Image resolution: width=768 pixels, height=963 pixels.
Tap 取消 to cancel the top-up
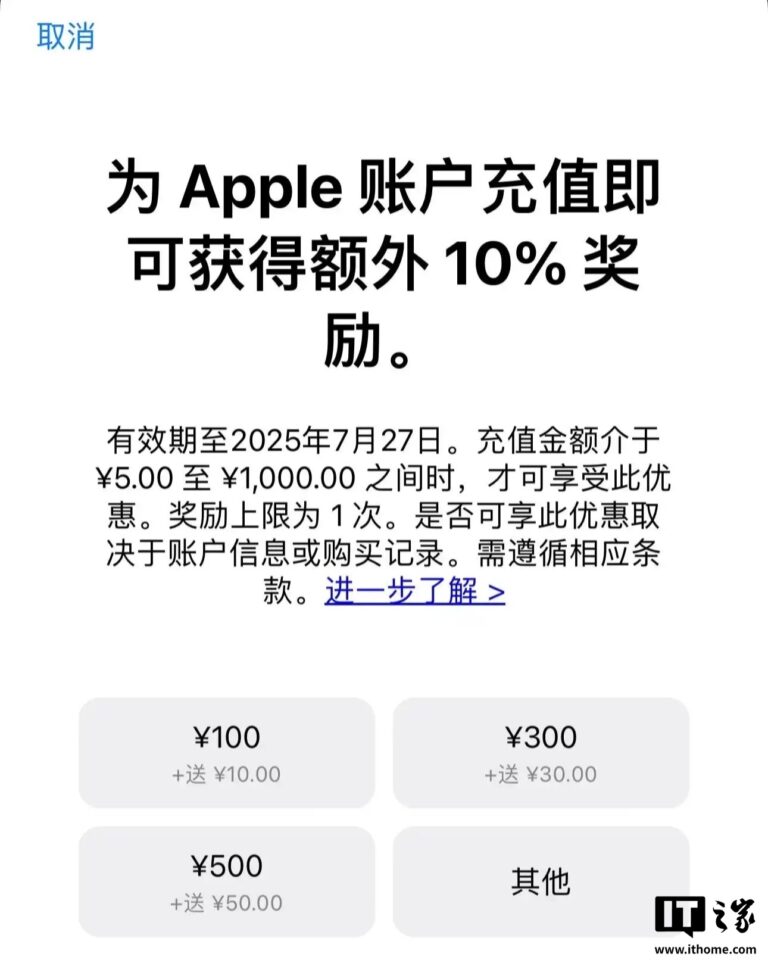click(66, 37)
